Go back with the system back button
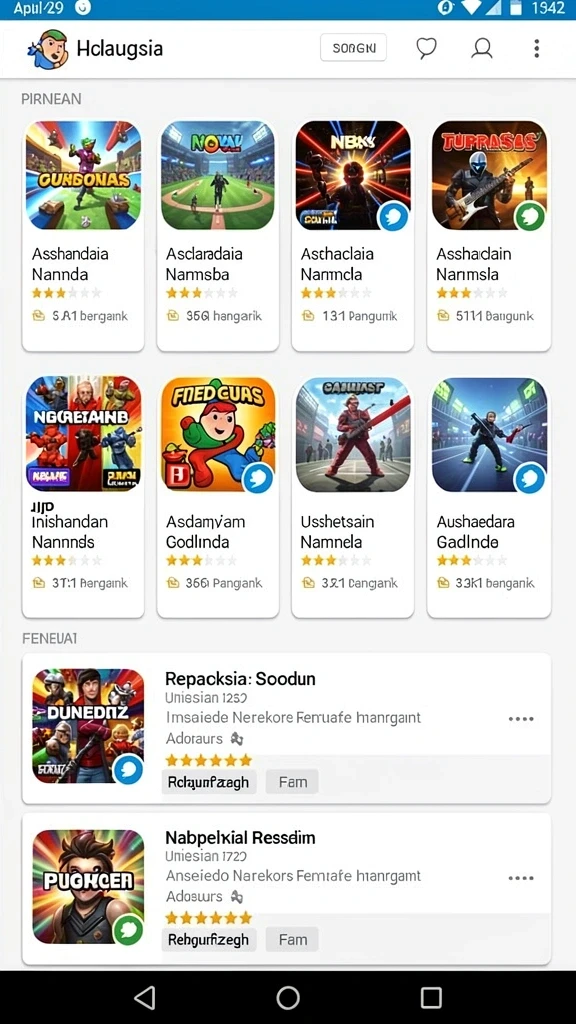Image resolution: width=576 pixels, height=1024 pixels. click(144, 997)
